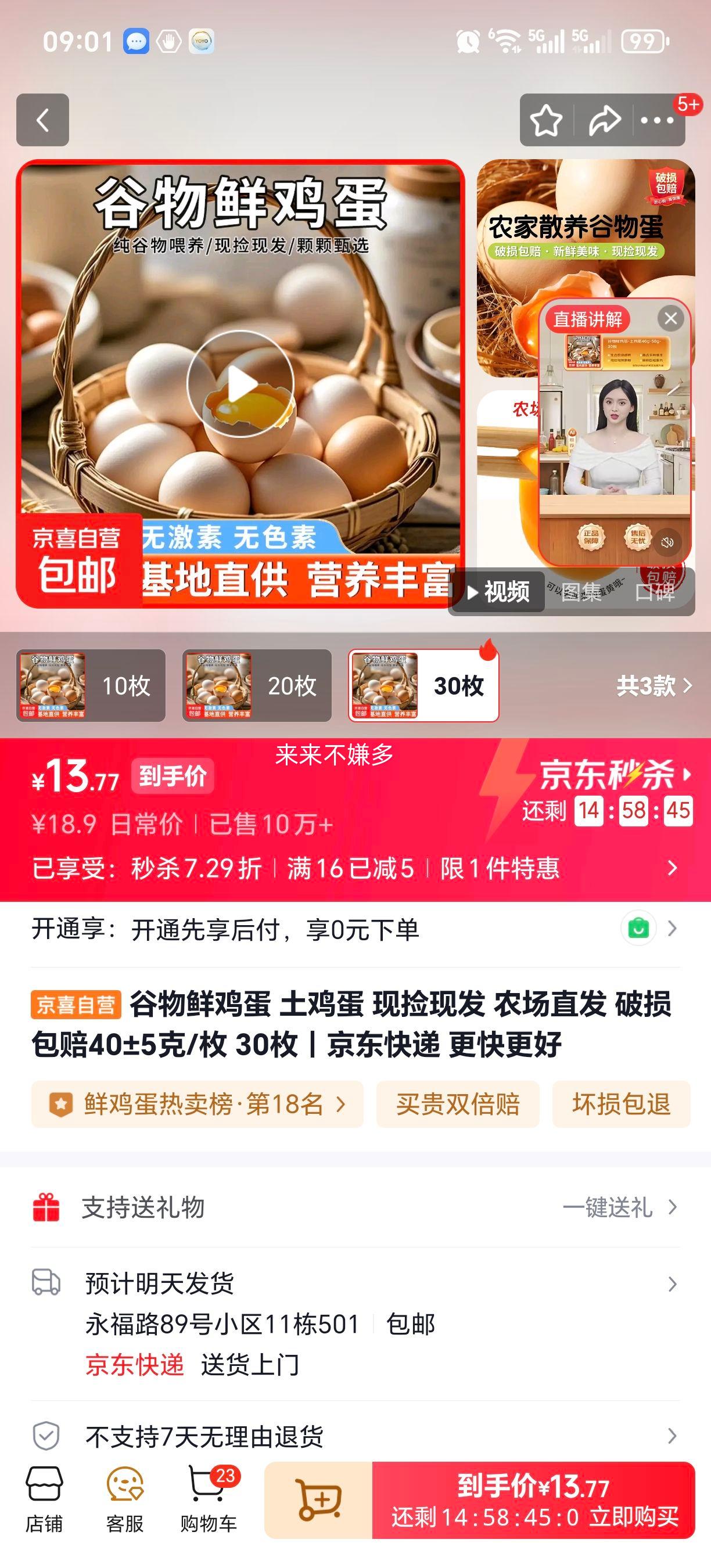The image size is (711, 1568).
Task: Tap the back arrow to leave product page
Action: [x=41, y=119]
